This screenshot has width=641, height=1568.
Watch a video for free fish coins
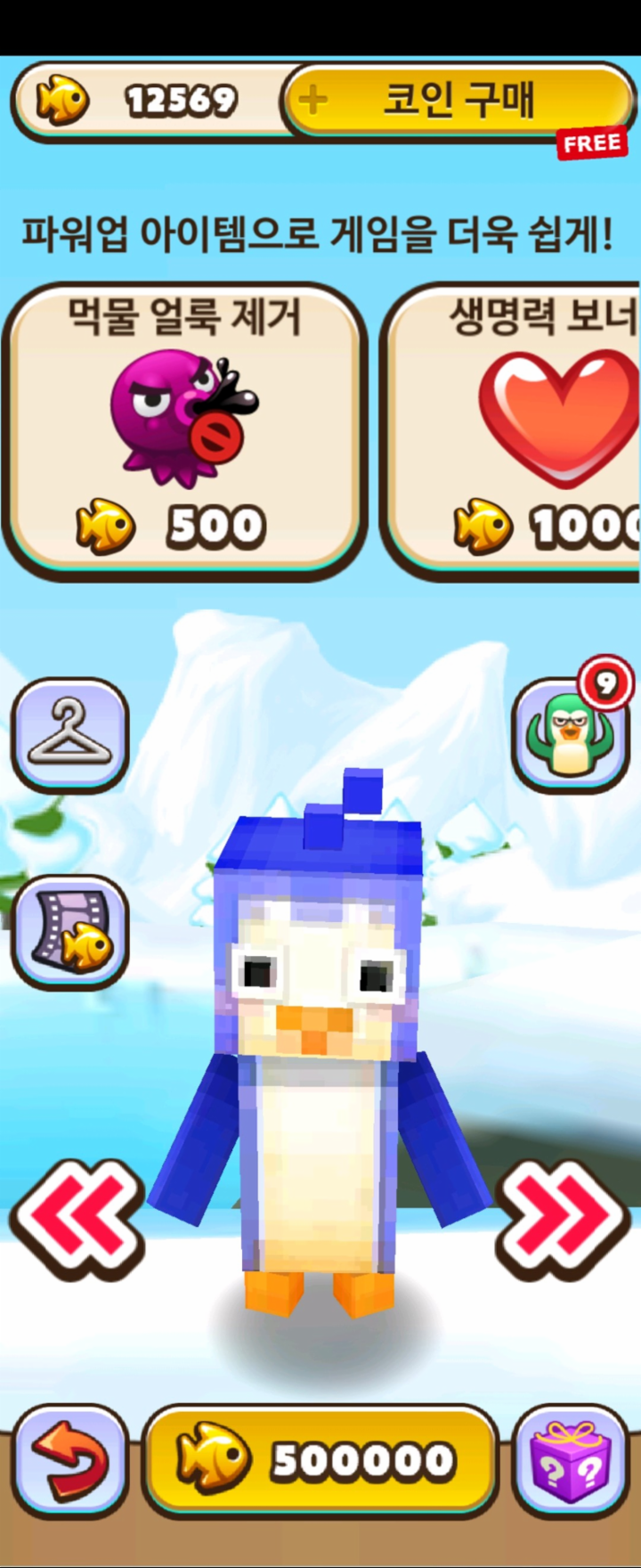point(69,933)
